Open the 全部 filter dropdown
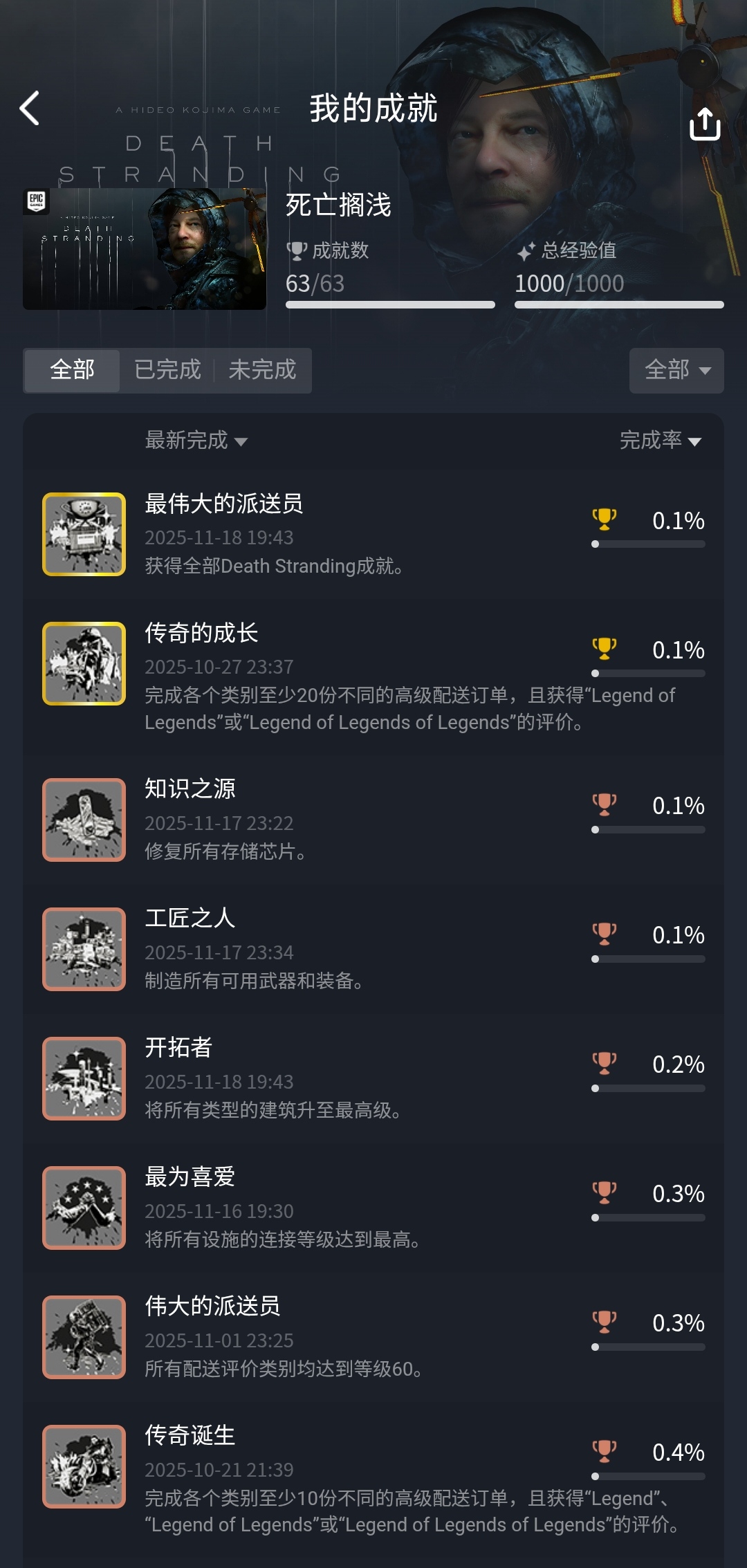 pyautogui.click(x=676, y=370)
